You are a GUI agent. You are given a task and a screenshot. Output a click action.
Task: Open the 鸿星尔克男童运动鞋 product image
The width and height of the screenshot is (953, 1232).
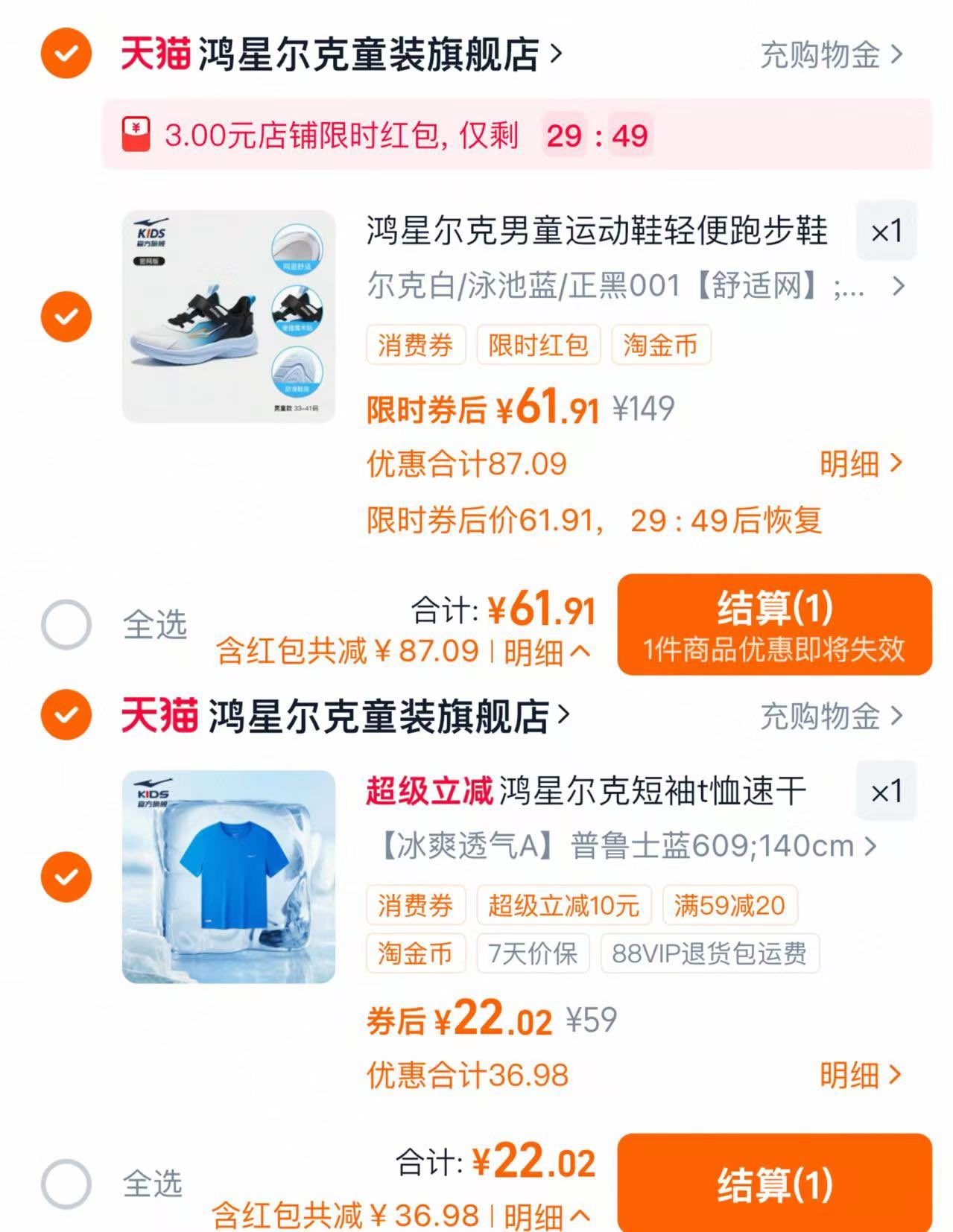229,317
